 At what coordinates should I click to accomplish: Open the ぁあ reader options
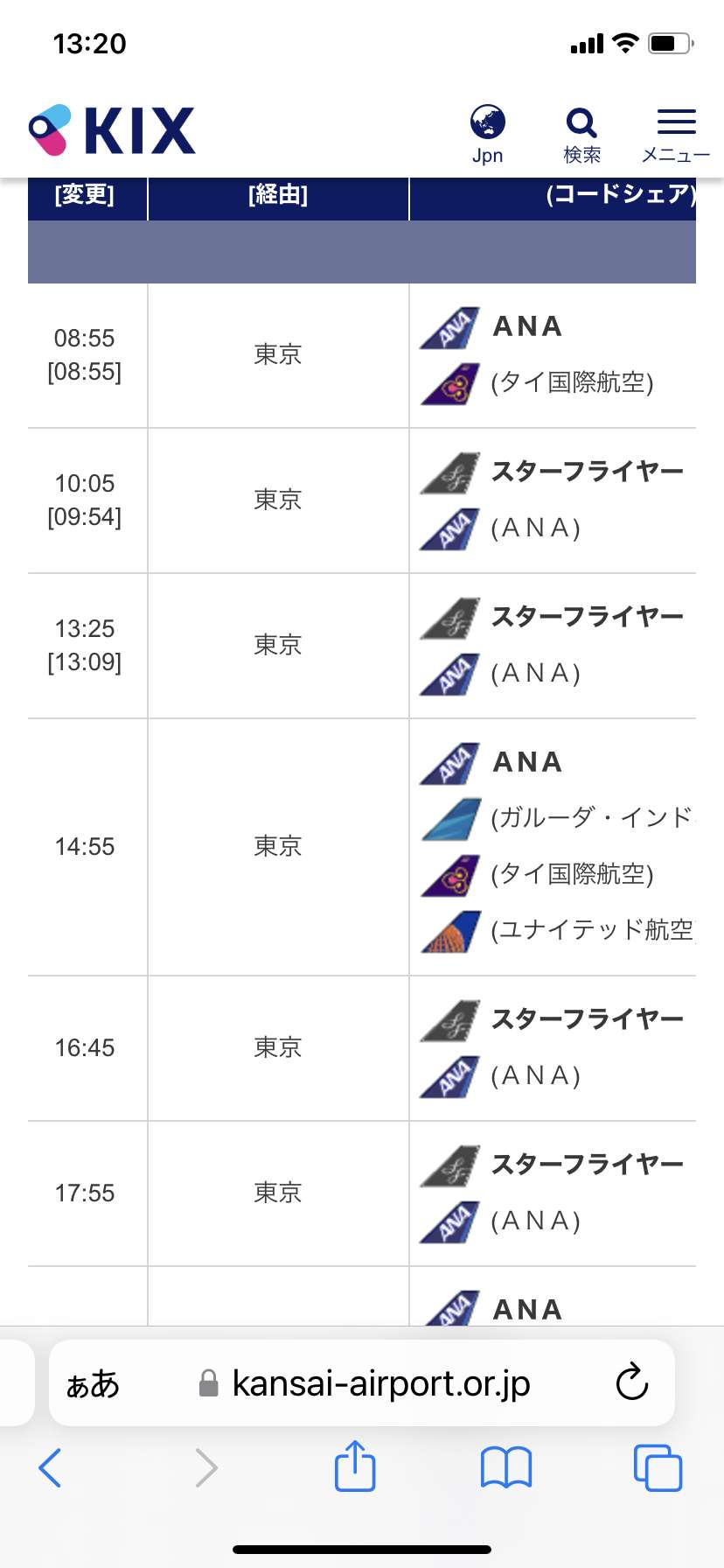pos(93,1384)
